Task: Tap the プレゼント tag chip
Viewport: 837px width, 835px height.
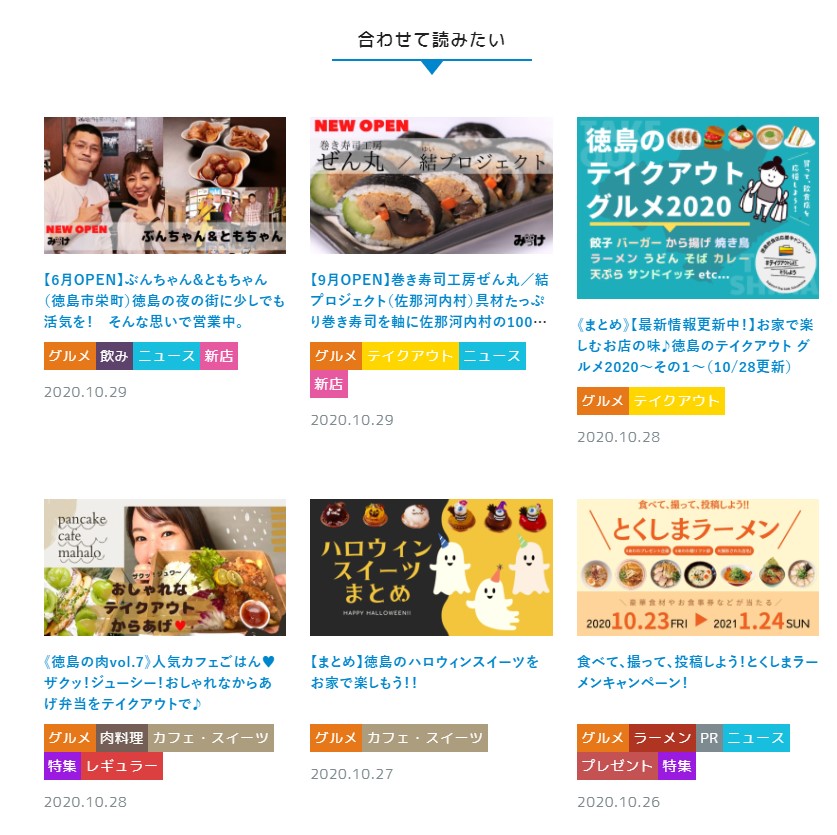Action: pos(617,766)
